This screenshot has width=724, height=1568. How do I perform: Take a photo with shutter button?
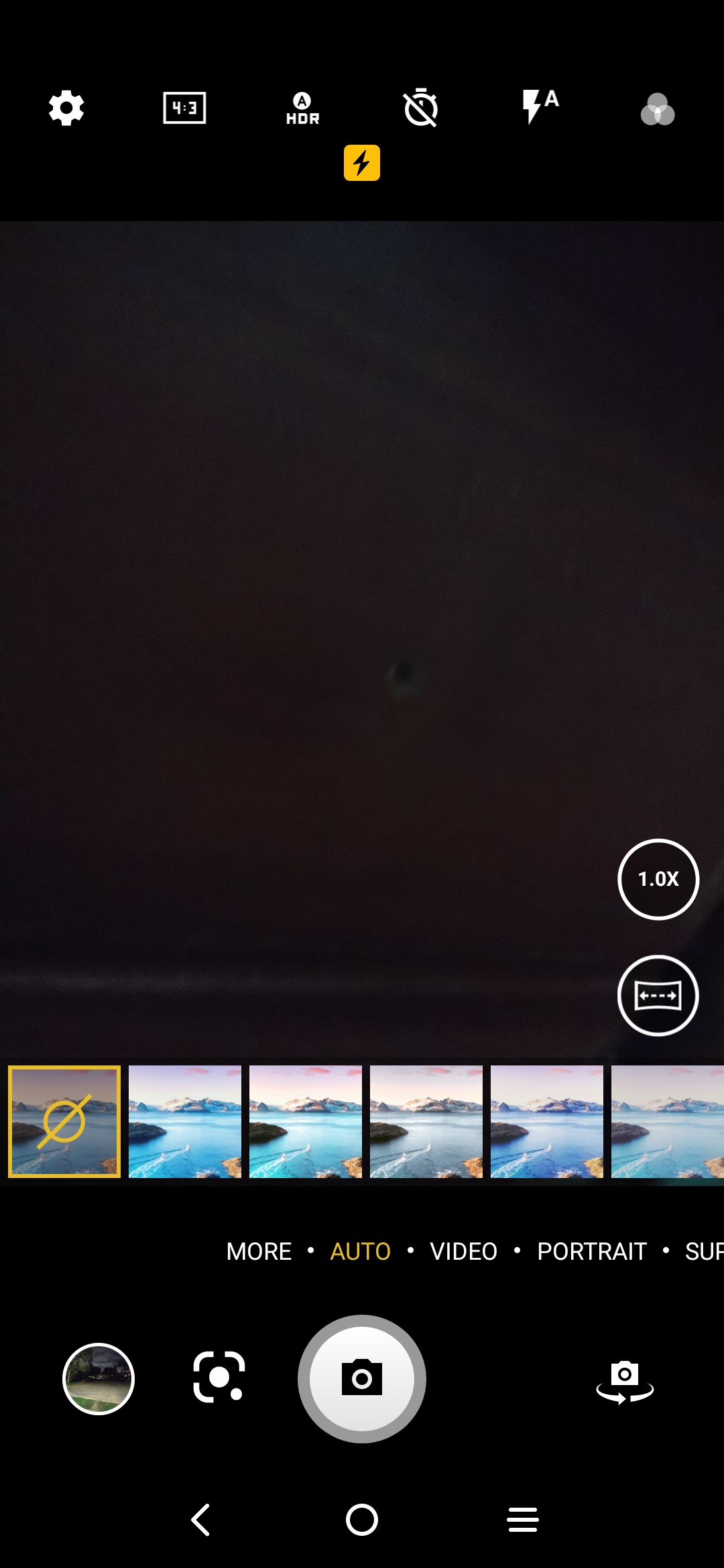click(x=362, y=1379)
